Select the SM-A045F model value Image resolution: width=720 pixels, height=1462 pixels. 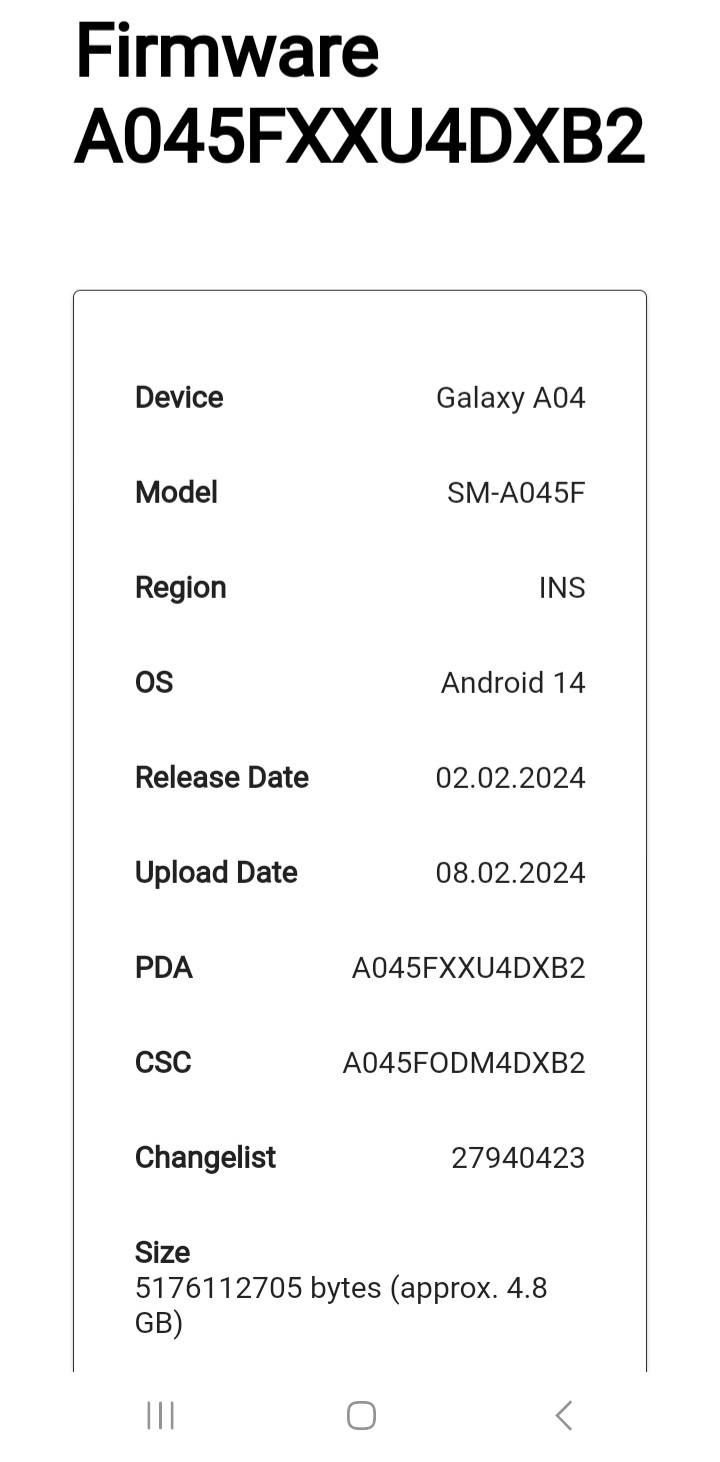click(516, 492)
